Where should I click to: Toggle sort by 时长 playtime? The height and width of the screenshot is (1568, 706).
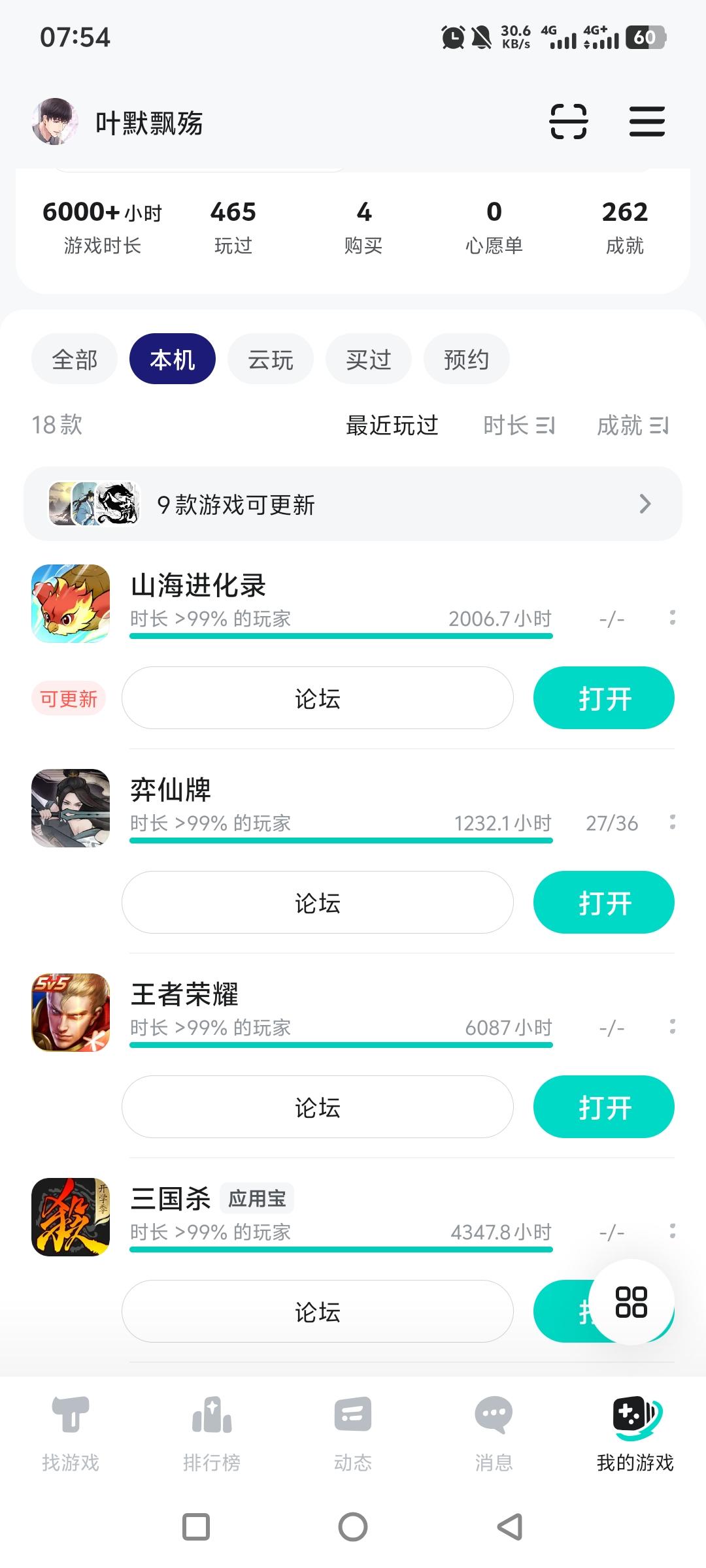click(520, 425)
